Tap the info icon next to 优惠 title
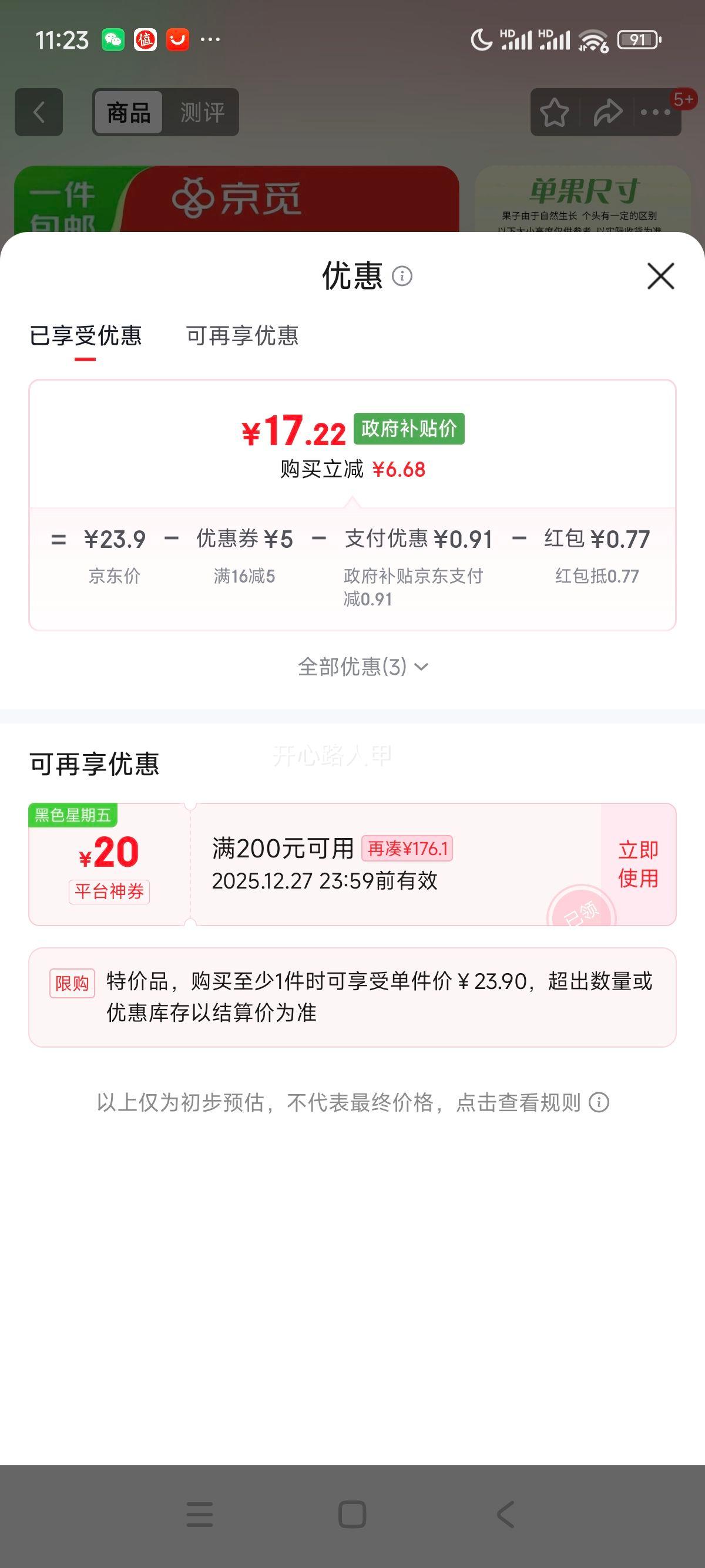This screenshot has width=705, height=1568. click(x=402, y=276)
